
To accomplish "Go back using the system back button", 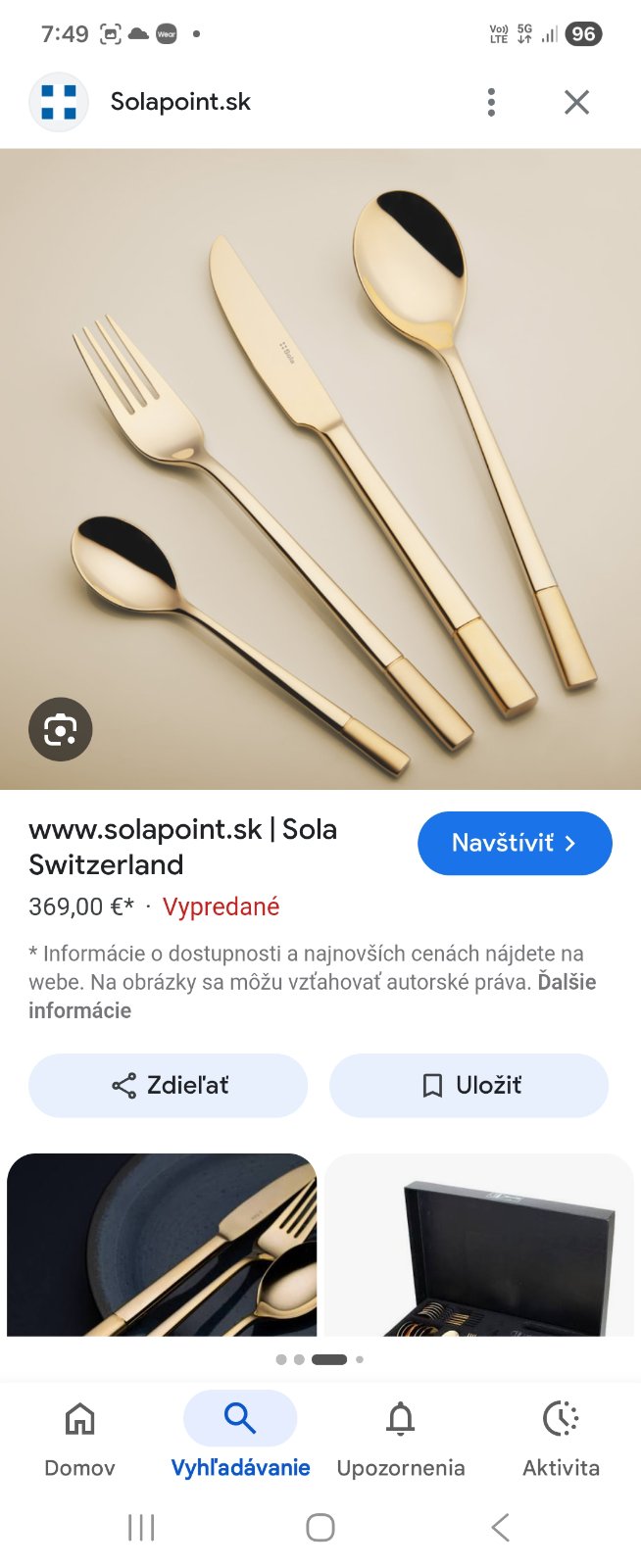I will (500, 1527).
